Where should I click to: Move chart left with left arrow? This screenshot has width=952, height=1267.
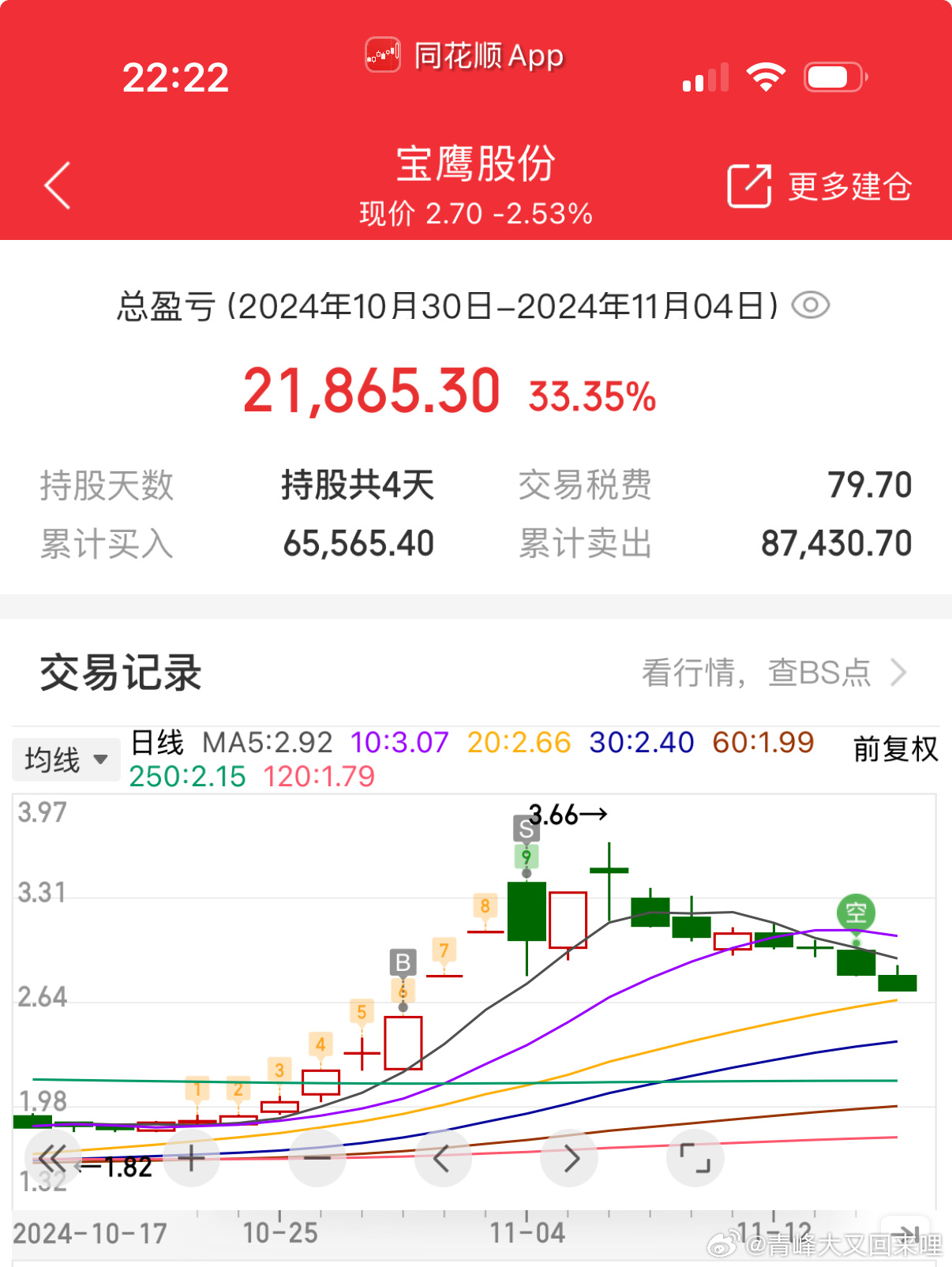[x=442, y=1158]
